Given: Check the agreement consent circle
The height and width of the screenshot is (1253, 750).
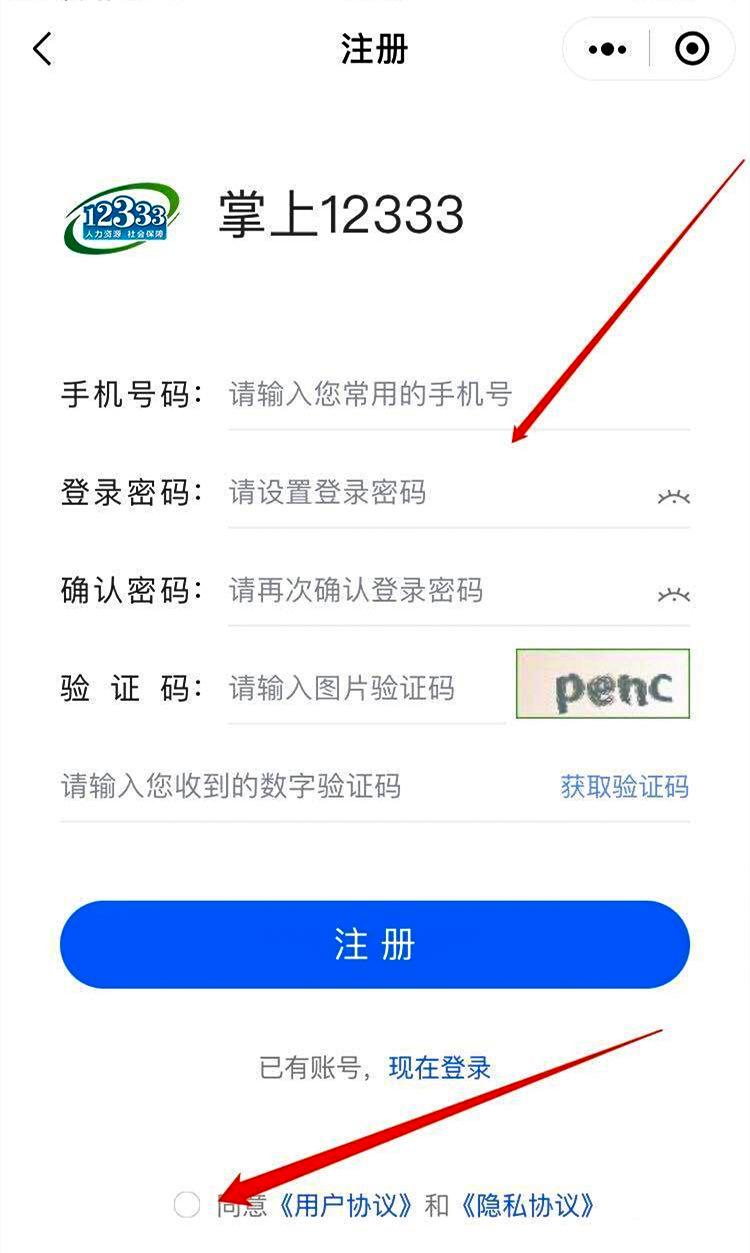Looking at the screenshot, I should [x=187, y=1205].
